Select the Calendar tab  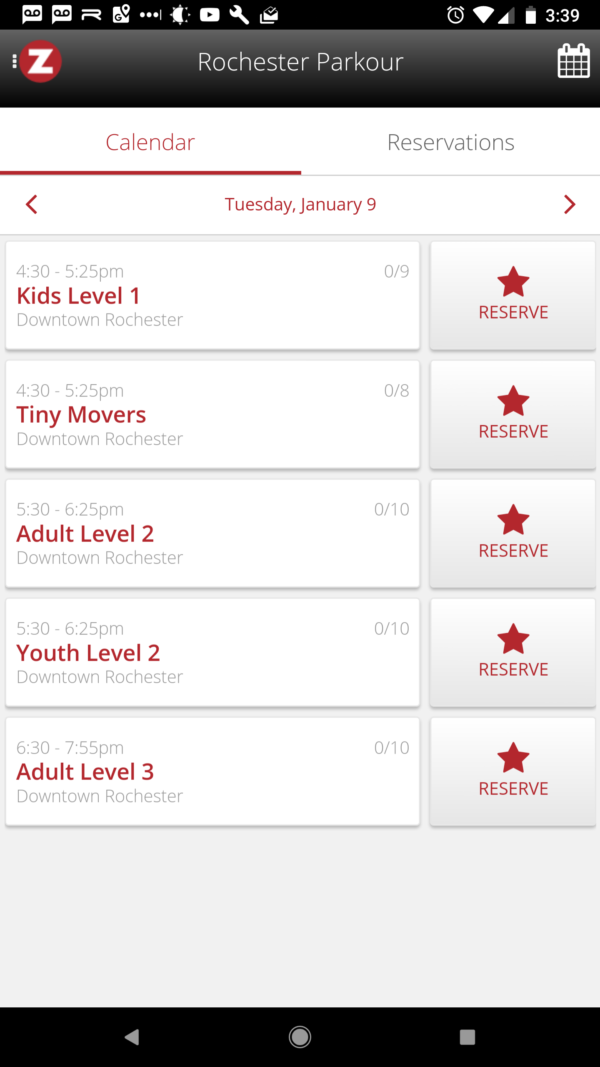[150, 142]
